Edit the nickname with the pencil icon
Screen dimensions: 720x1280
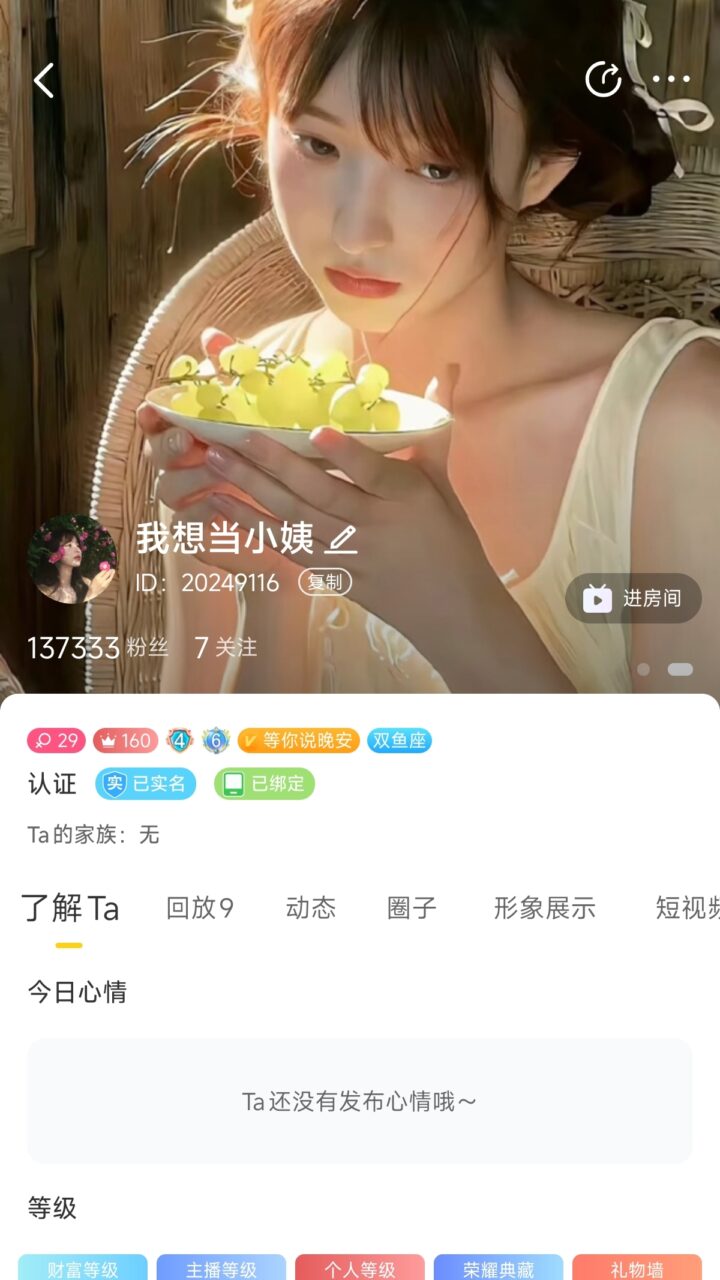click(342, 540)
